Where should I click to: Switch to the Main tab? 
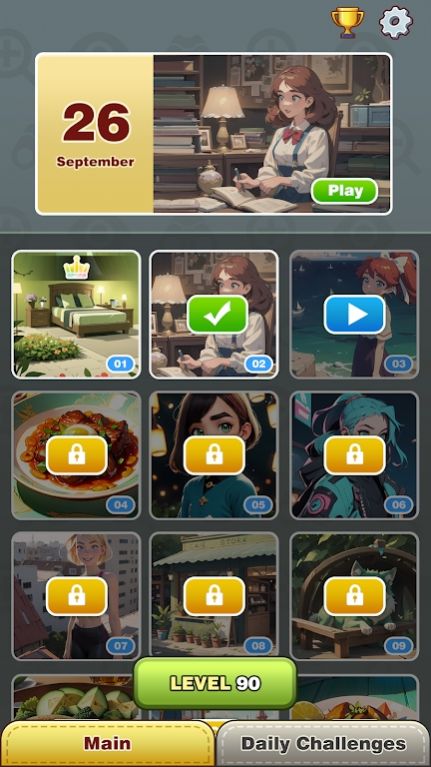point(107,744)
